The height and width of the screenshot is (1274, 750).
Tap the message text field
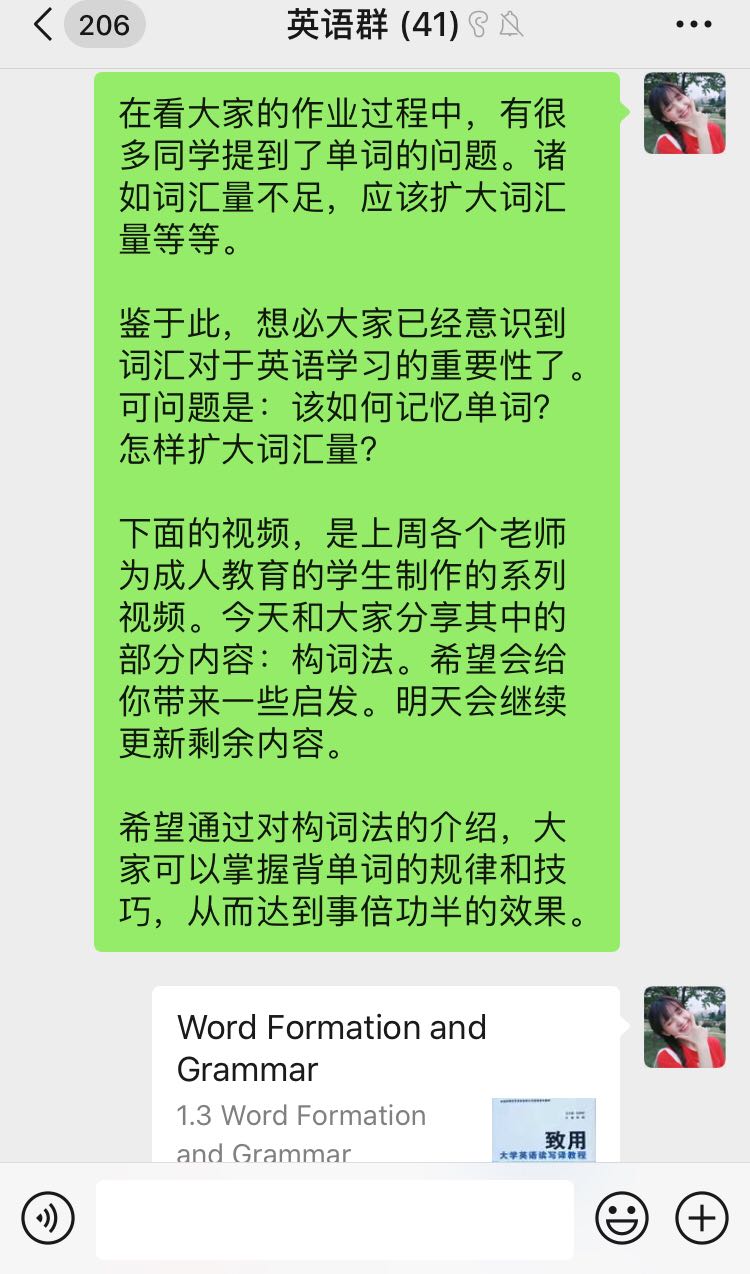pyautogui.click(x=334, y=1218)
